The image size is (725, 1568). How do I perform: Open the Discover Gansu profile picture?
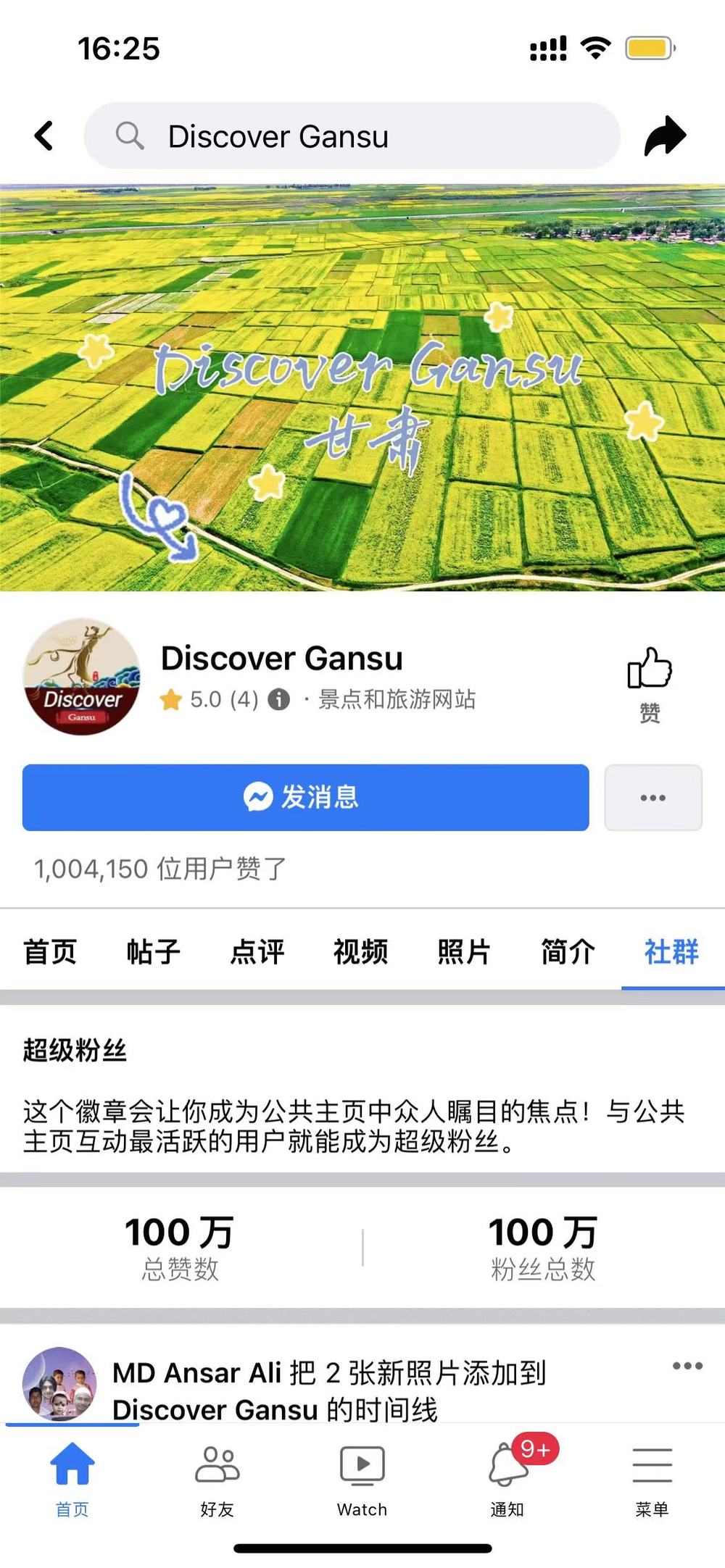click(81, 677)
